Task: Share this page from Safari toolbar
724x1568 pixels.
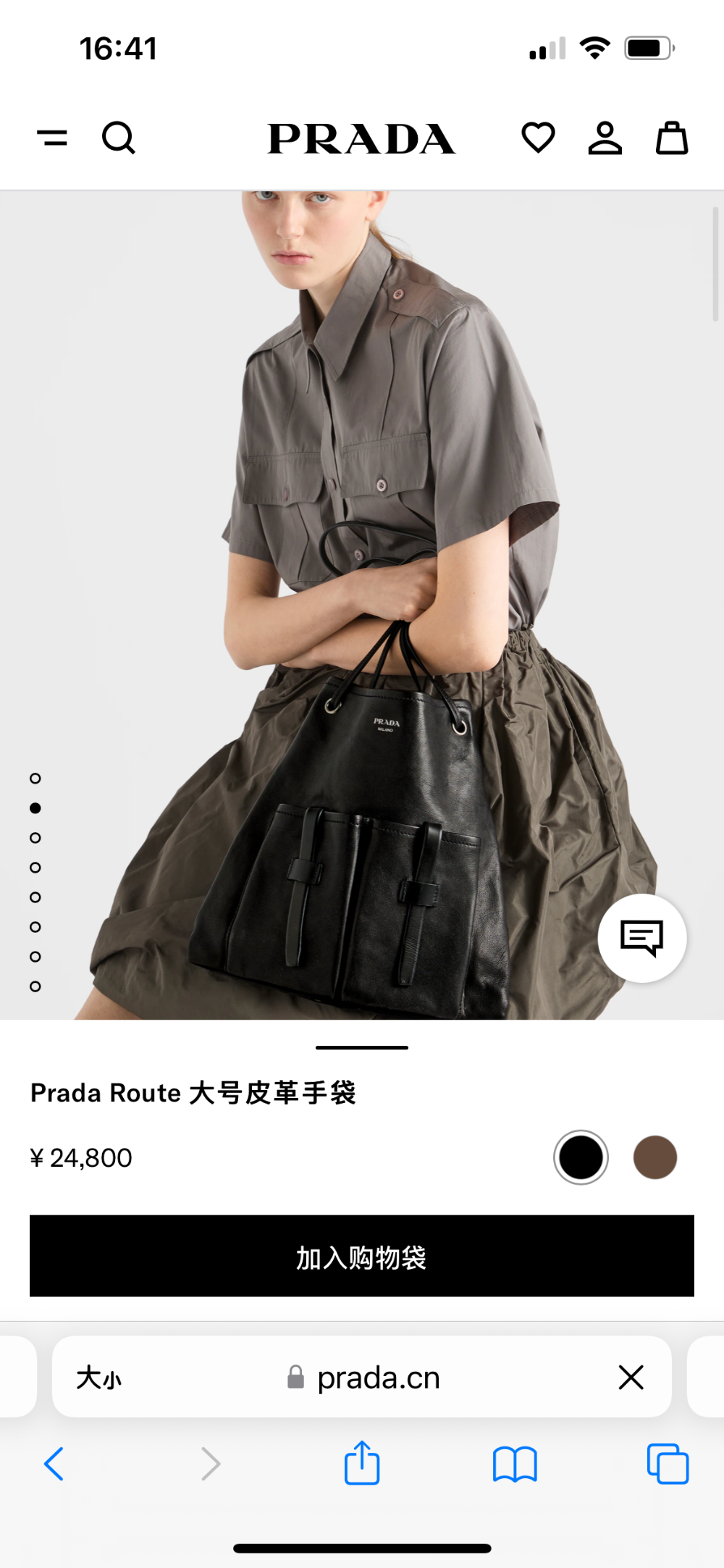Action: pos(362,1462)
